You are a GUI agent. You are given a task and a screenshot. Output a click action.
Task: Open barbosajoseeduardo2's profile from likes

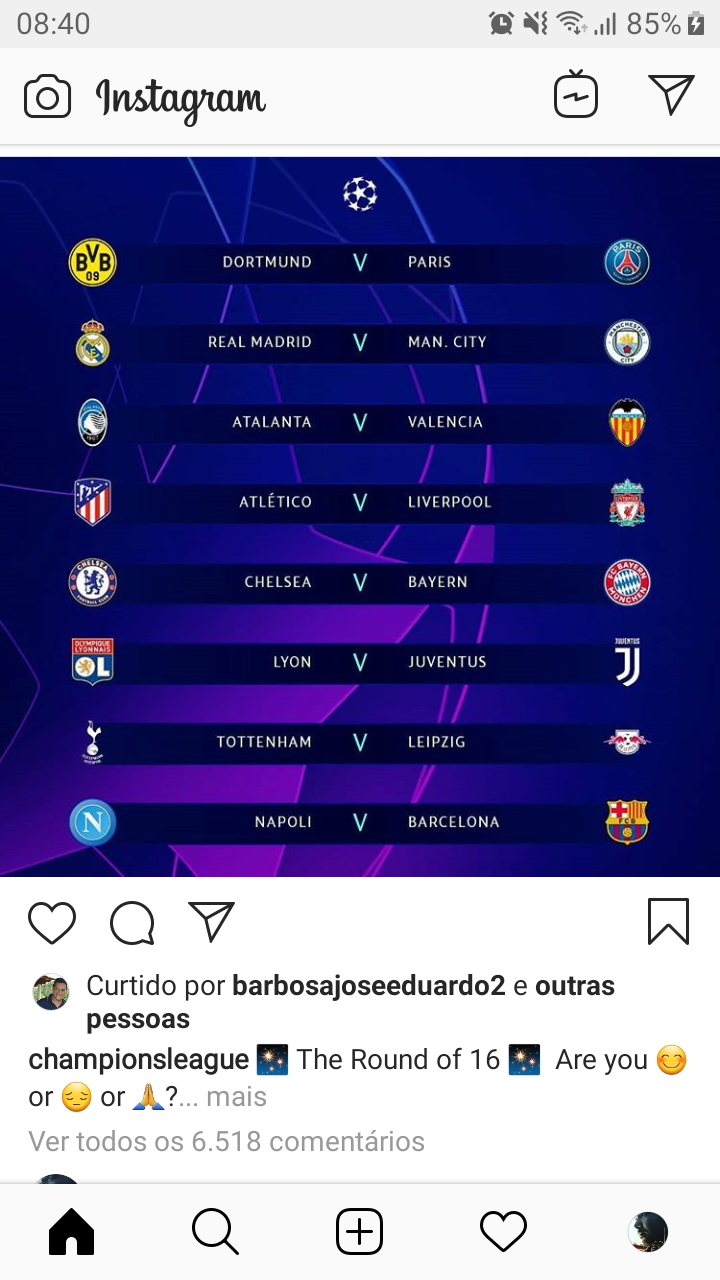(x=368, y=986)
